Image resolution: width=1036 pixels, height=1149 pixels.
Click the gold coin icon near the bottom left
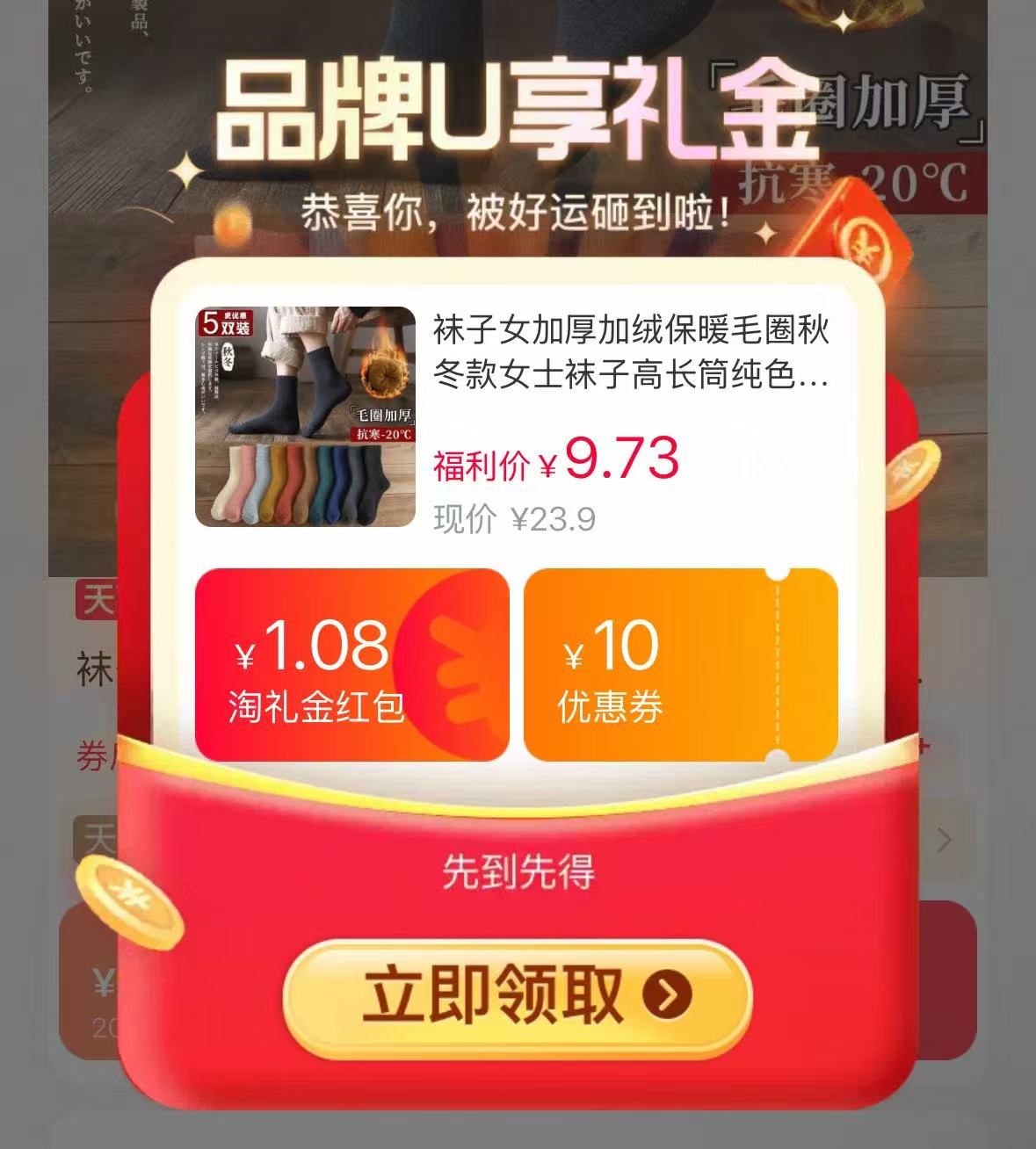pyautogui.click(x=128, y=898)
